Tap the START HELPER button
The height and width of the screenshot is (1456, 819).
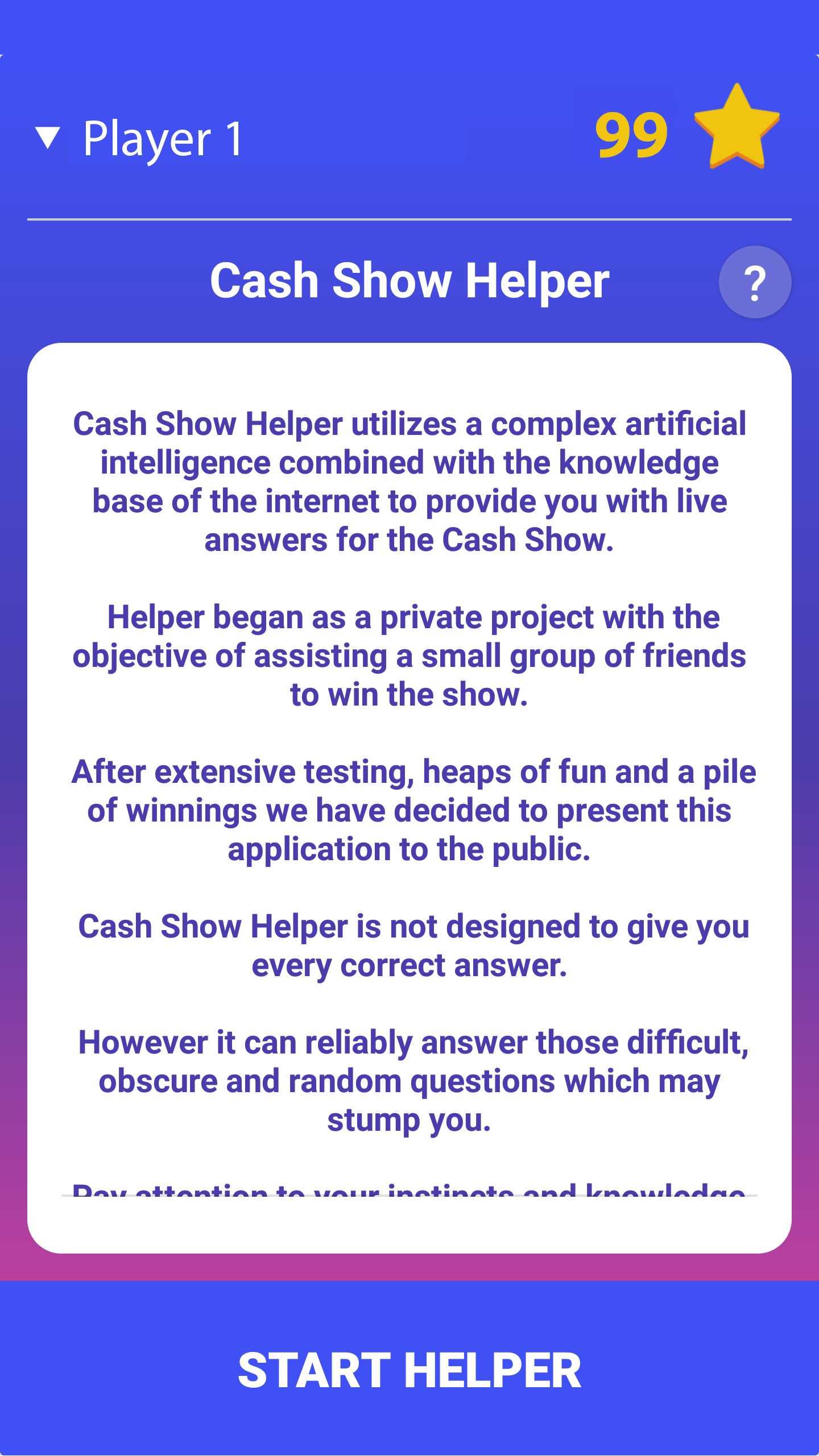(x=409, y=1370)
